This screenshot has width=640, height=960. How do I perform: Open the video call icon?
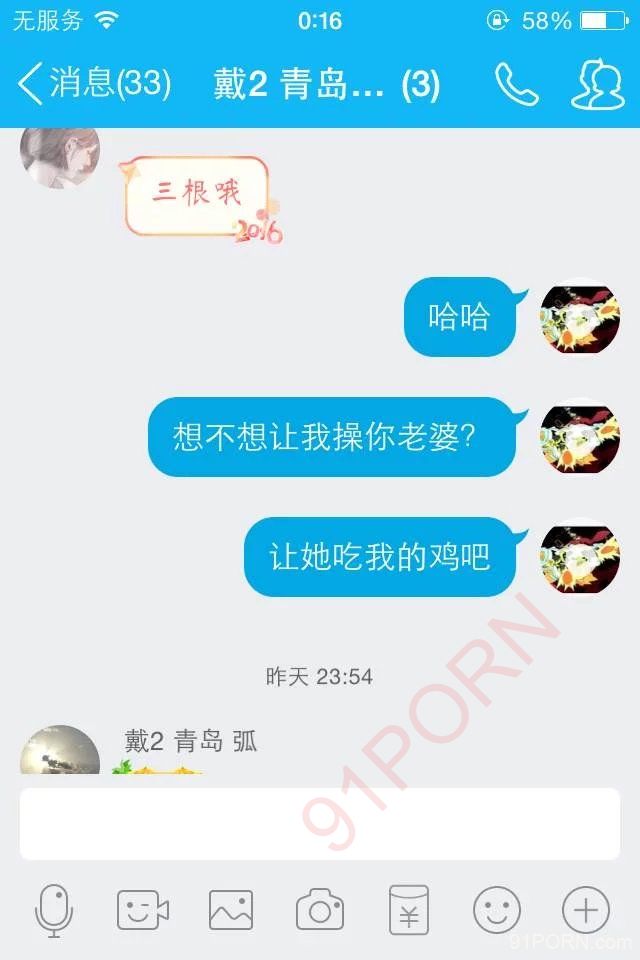142,910
